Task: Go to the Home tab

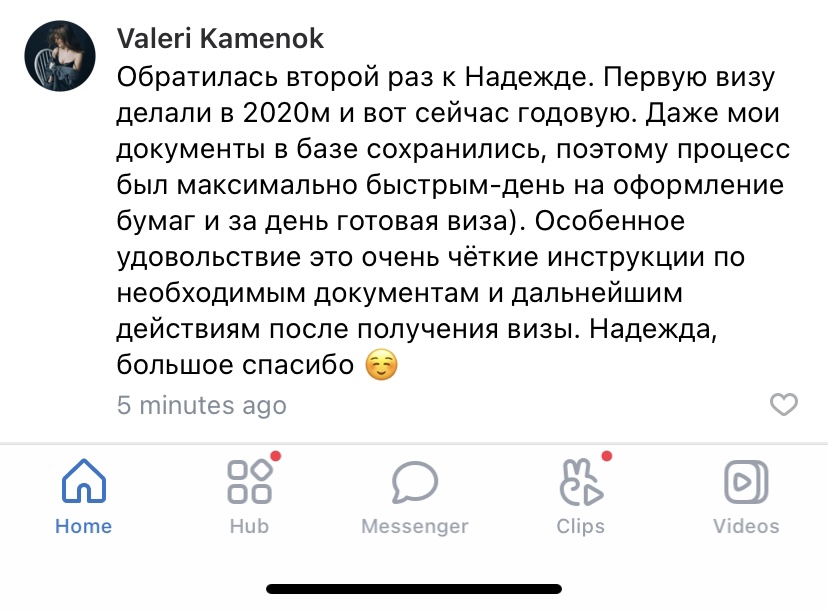Action: [83, 495]
